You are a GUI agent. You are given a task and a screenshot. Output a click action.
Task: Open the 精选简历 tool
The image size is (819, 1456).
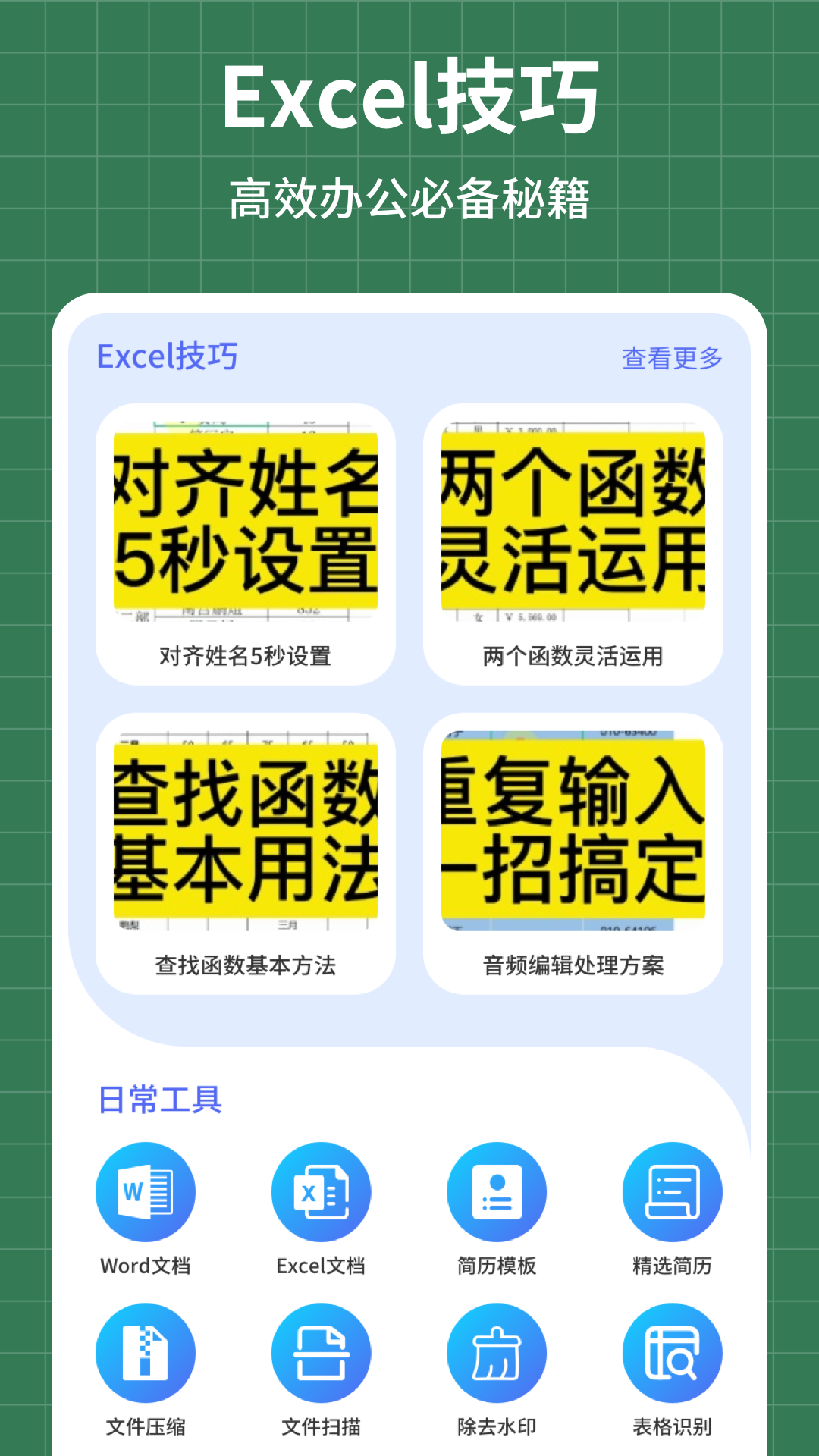(672, 1191)
